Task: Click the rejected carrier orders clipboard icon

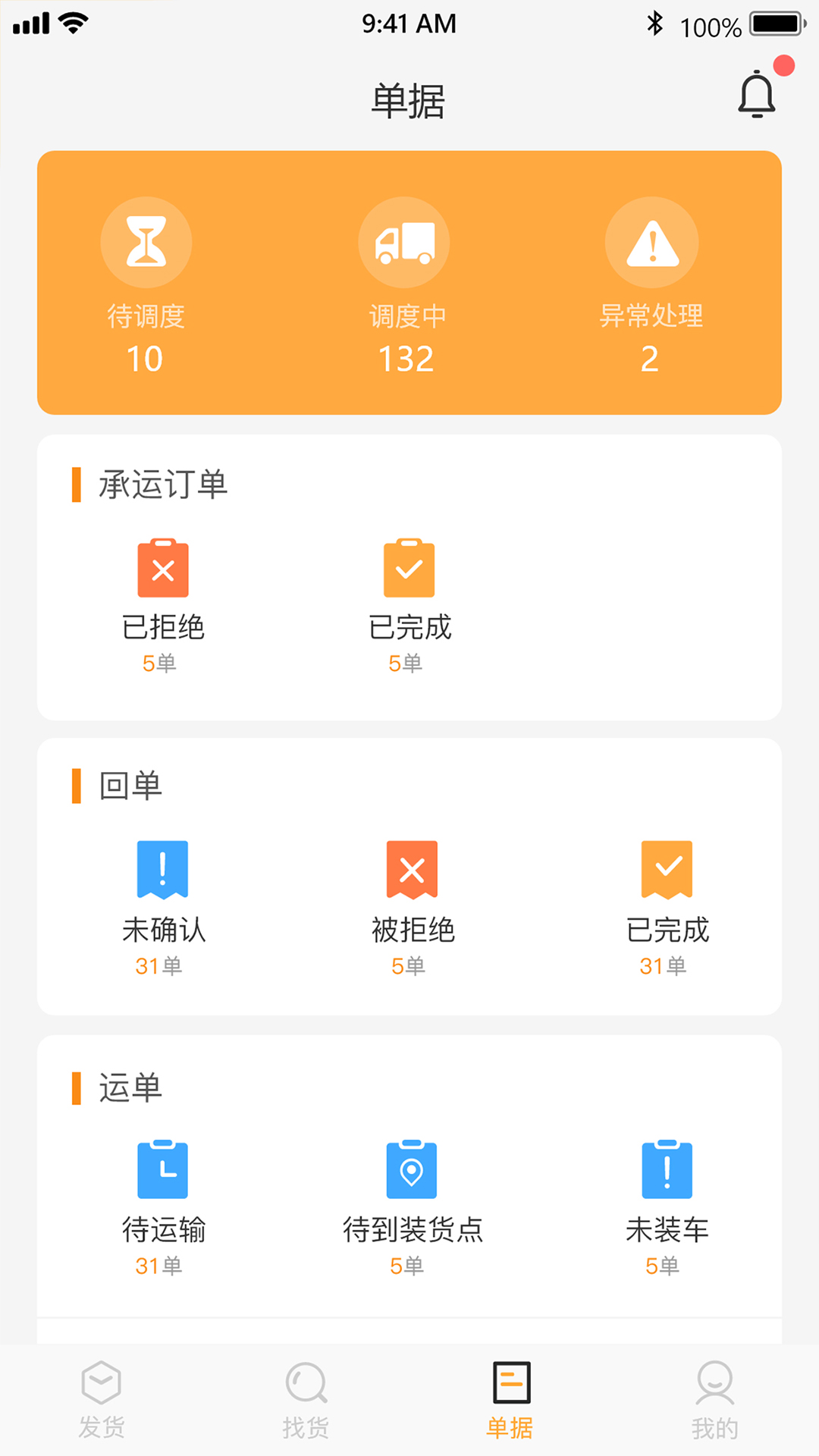Action: click(162, 569)
